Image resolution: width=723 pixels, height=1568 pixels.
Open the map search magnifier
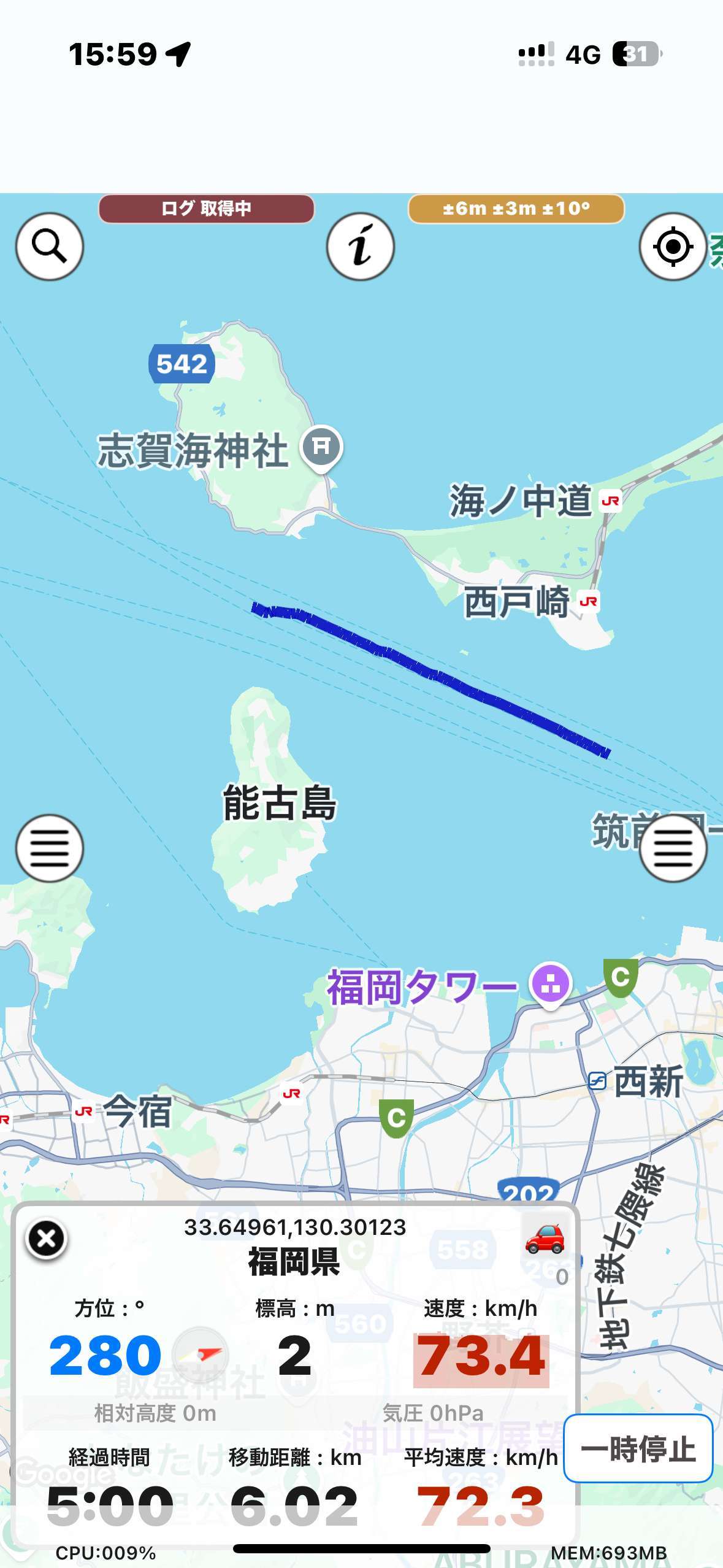click(49, 247)
